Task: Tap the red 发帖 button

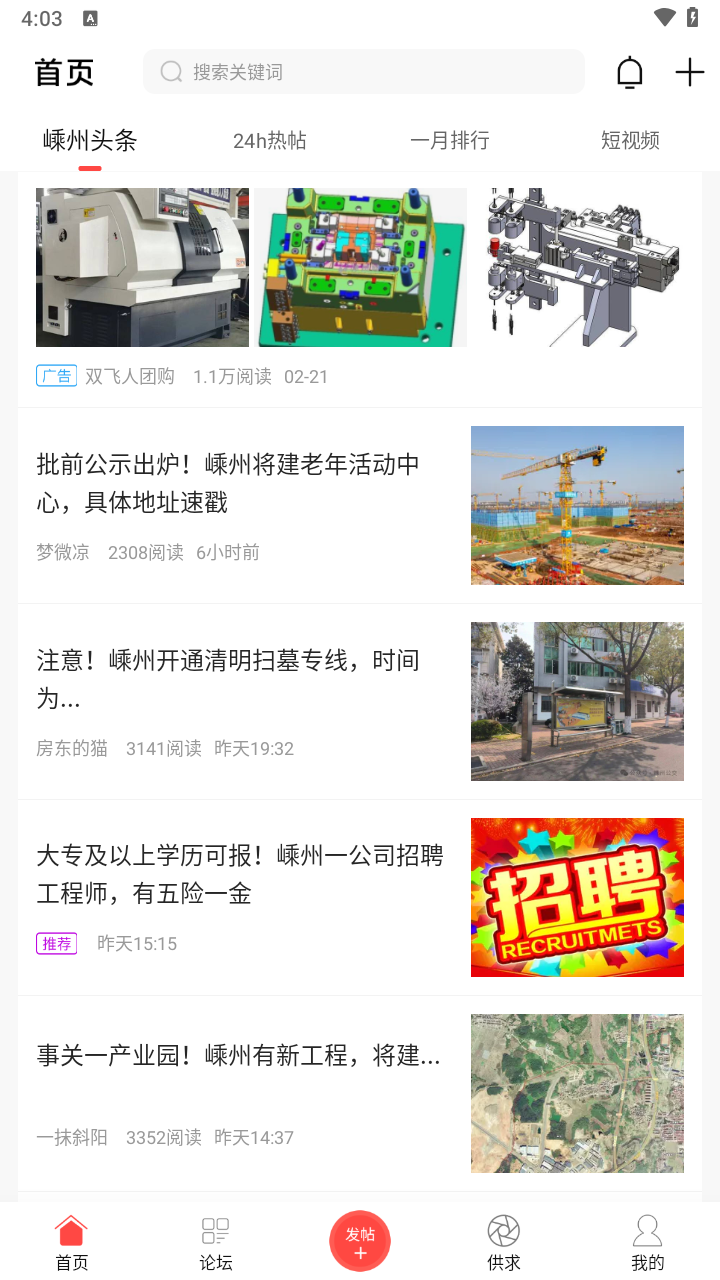Action: tap(360, 1241)
